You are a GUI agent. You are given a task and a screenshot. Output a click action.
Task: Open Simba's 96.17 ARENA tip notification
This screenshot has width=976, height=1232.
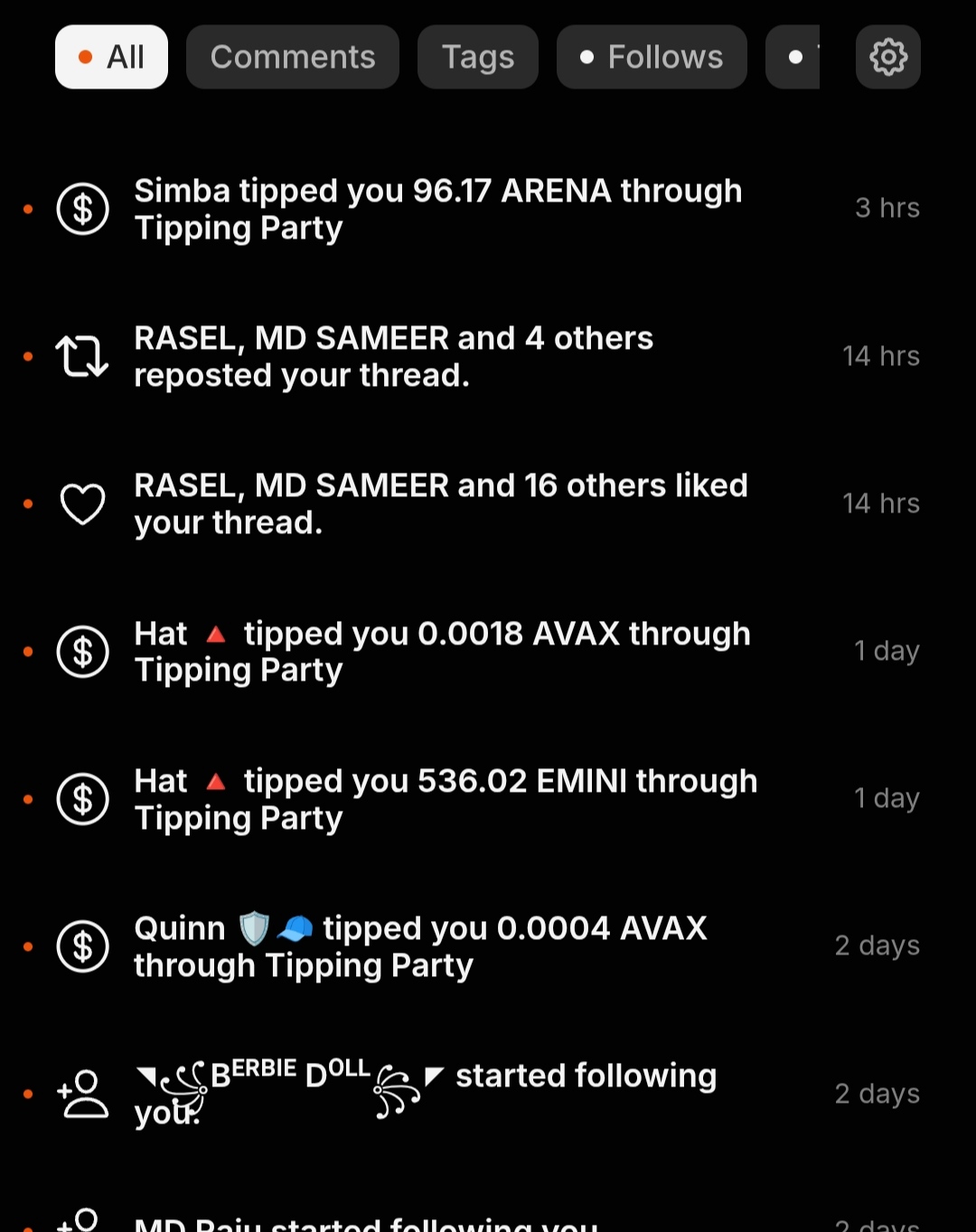pos(437,209)
